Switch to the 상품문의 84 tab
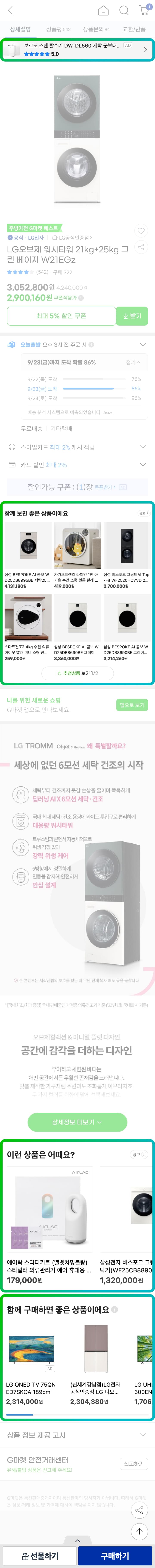The image size is (155, 1568). [96, 29]
